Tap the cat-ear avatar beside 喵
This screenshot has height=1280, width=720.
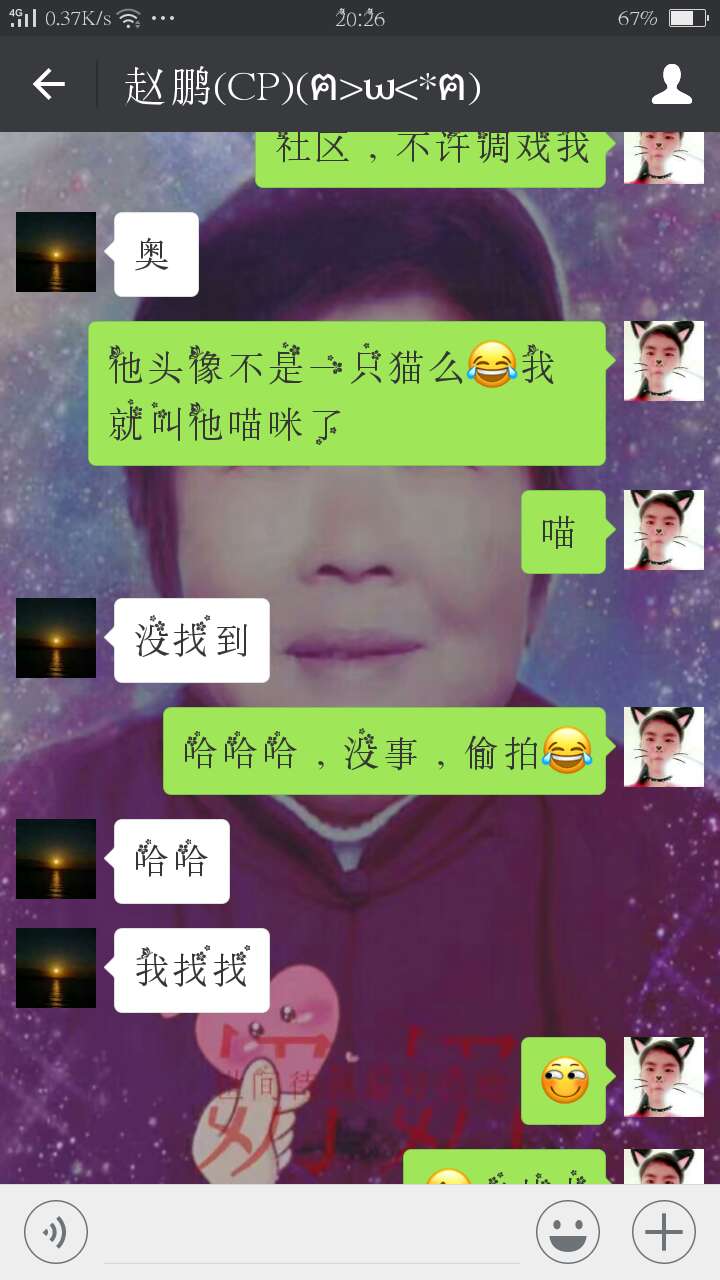664,530
